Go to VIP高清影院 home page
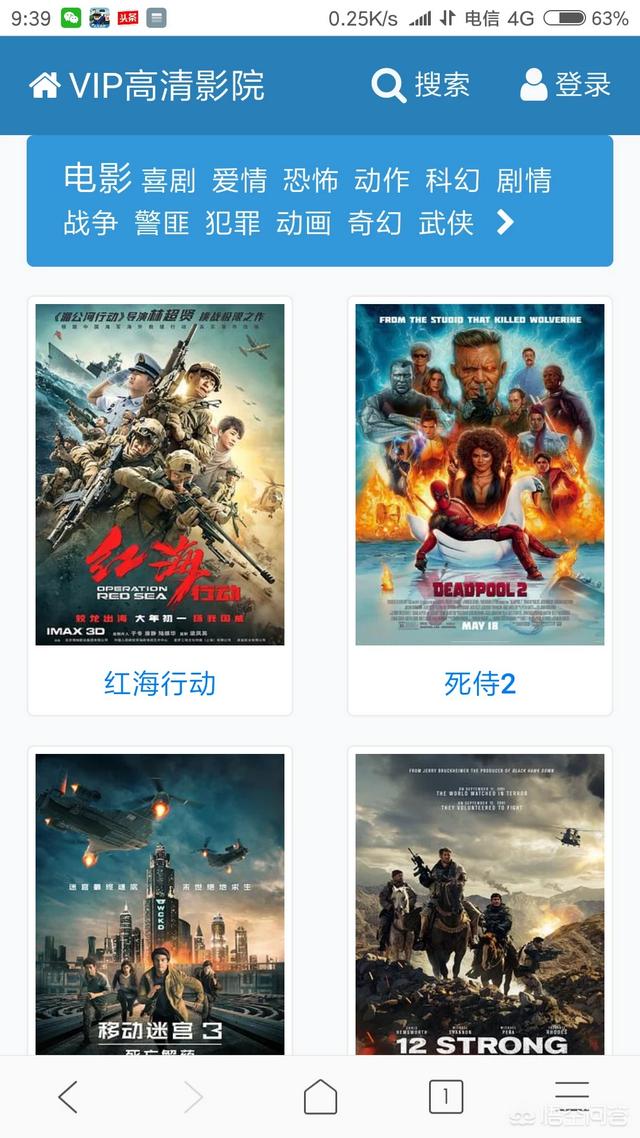The width and height of the screenshot is (640, 1138). pyautogui.click(x=146, y=86)
